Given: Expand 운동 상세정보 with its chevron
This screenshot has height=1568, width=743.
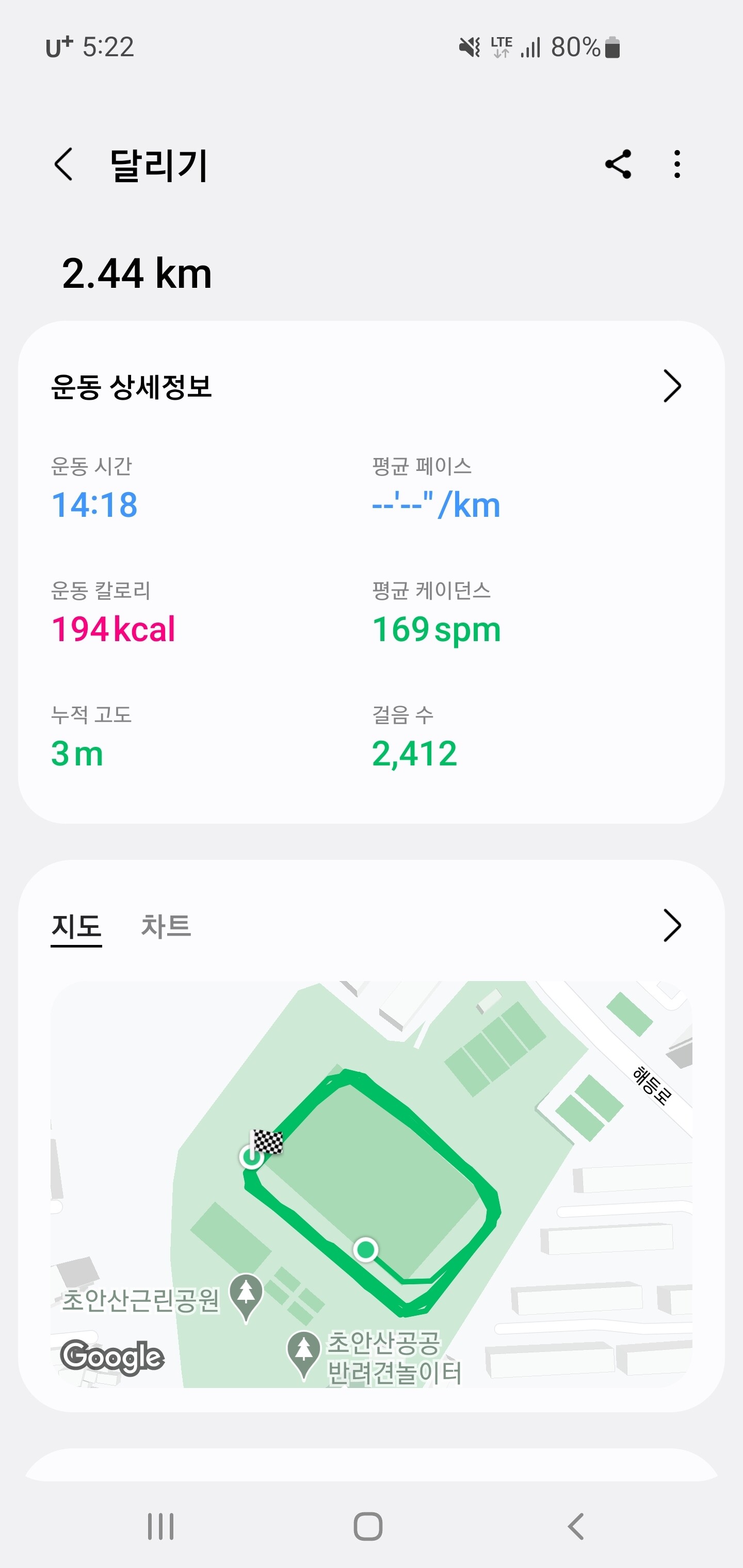Looking at the screenshot, I should coord(671,386).
